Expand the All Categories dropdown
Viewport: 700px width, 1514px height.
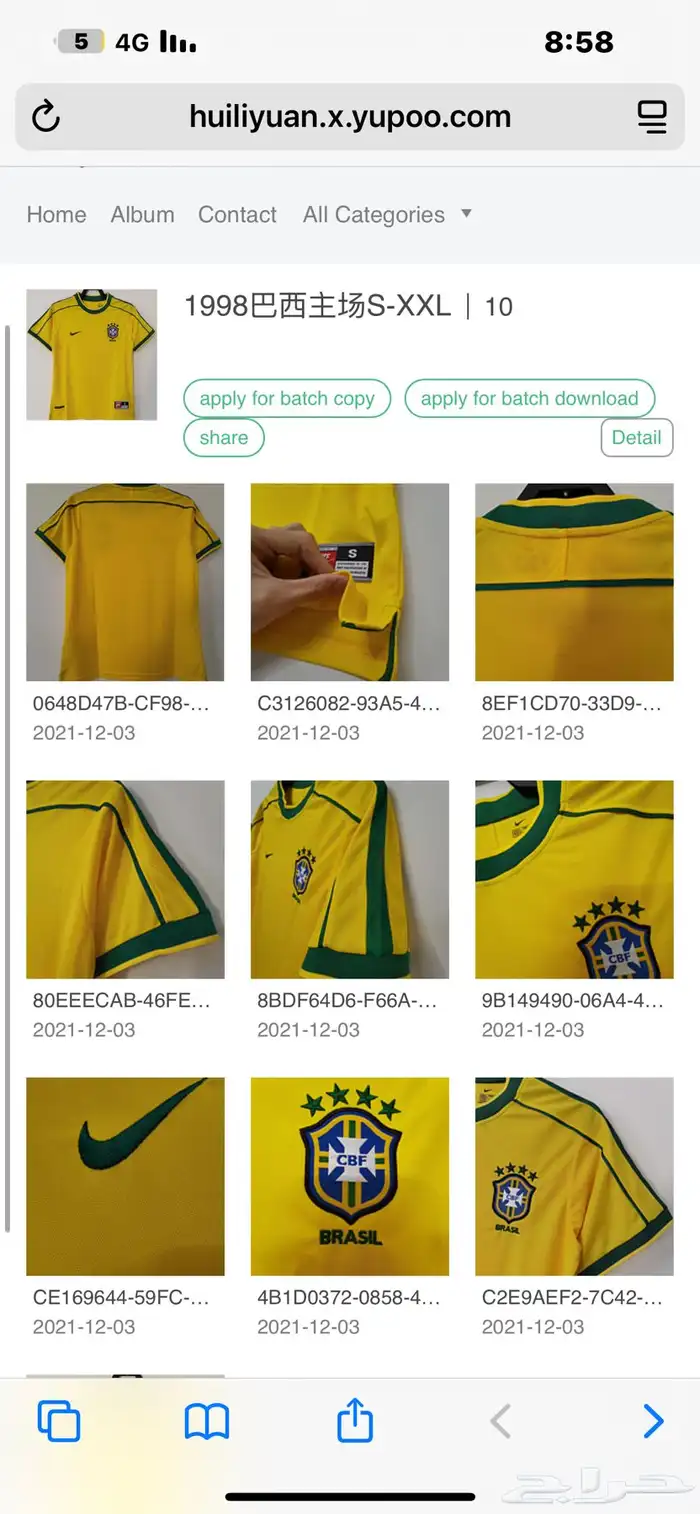pyautogui.click(x=386, y=214)
